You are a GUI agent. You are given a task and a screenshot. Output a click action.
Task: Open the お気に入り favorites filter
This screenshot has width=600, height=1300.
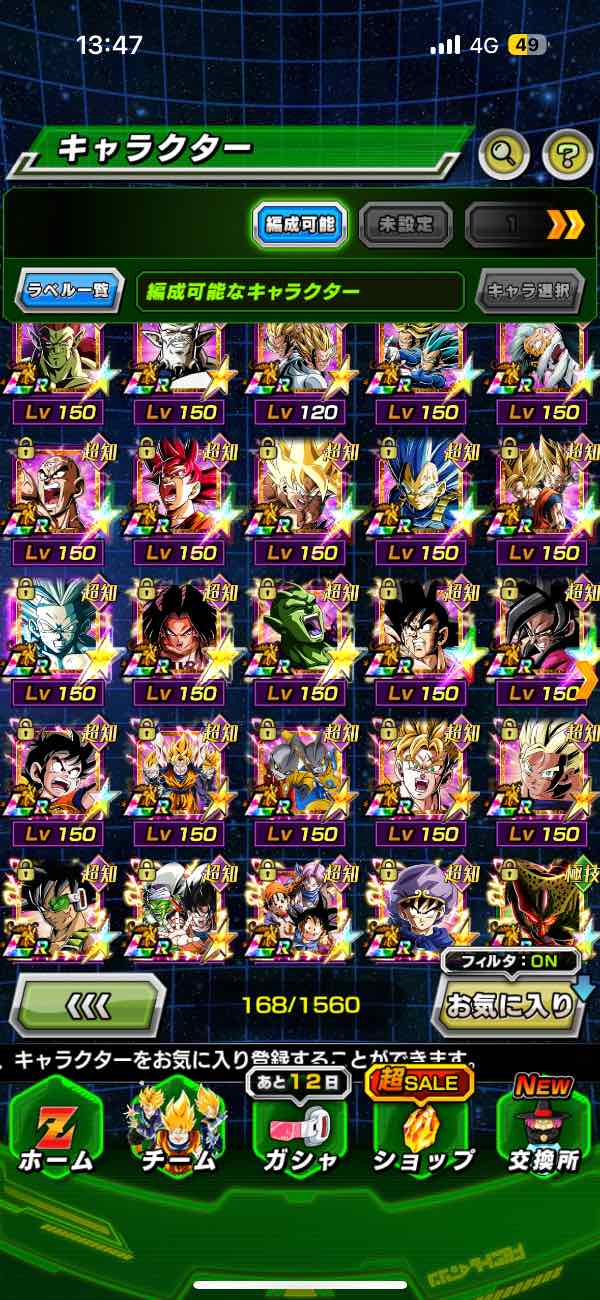(509, 1004)
